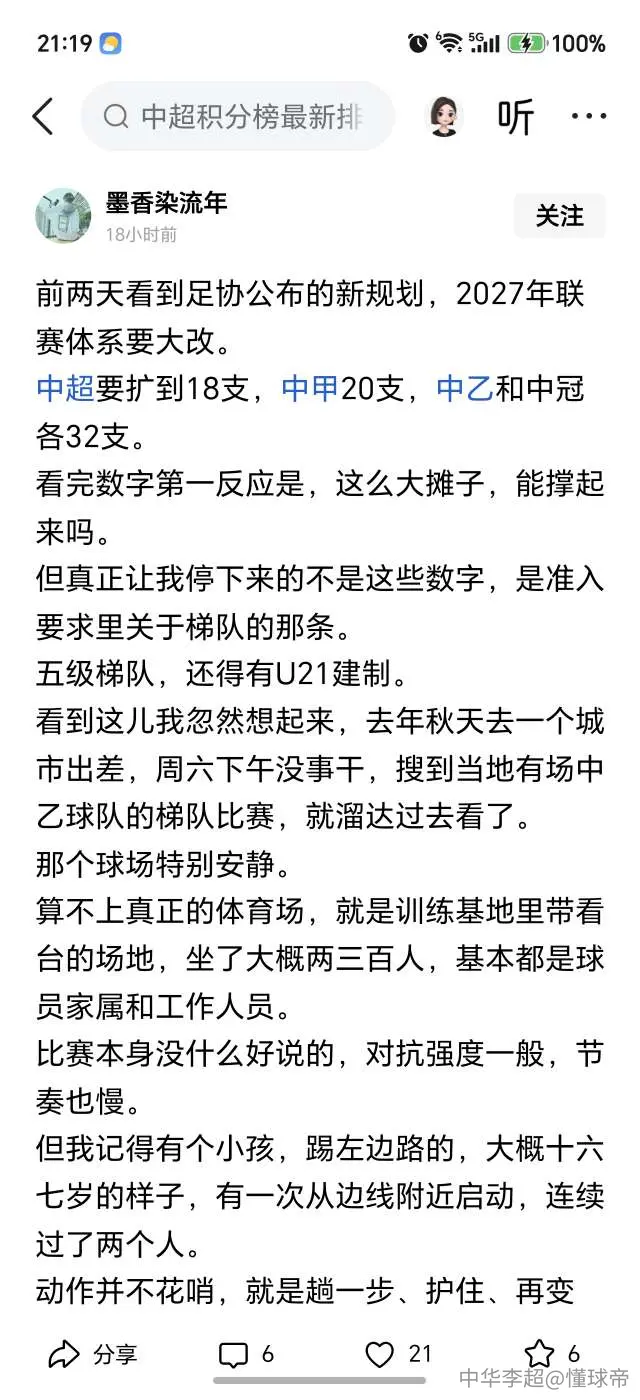Go back with the top-left arrow
The width and height of the screenshot is (640, 1400).
tap(43, 117)
